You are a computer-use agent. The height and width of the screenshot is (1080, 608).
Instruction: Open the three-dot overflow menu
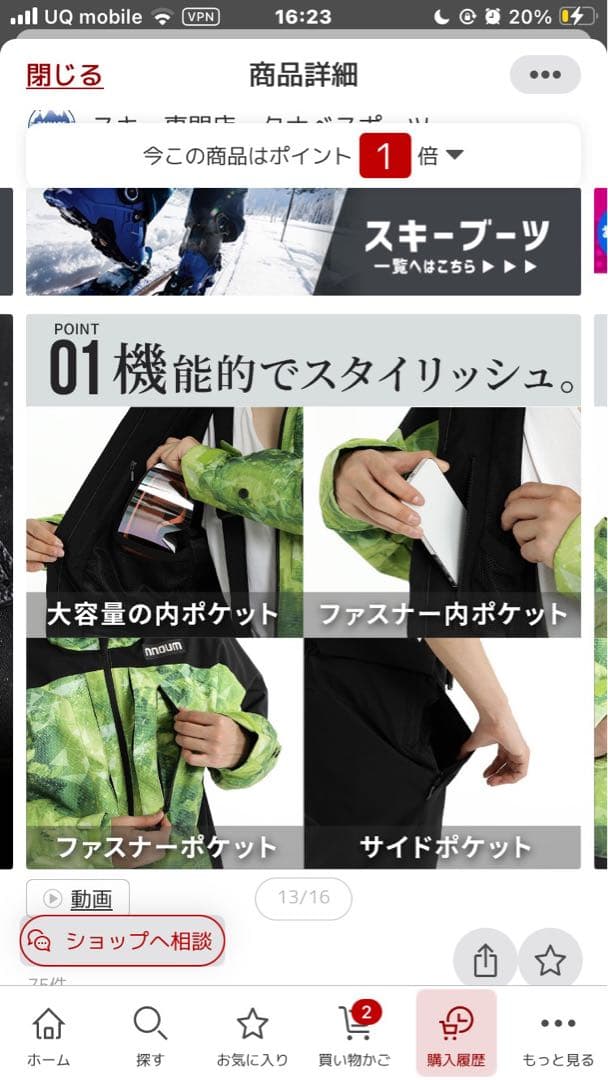(x=545, y=75)
